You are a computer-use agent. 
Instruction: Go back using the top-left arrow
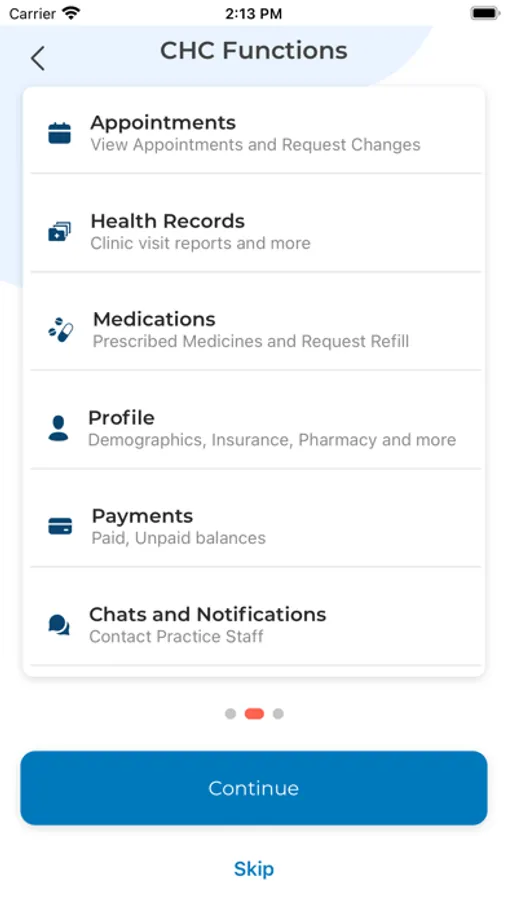coord(38,59)
